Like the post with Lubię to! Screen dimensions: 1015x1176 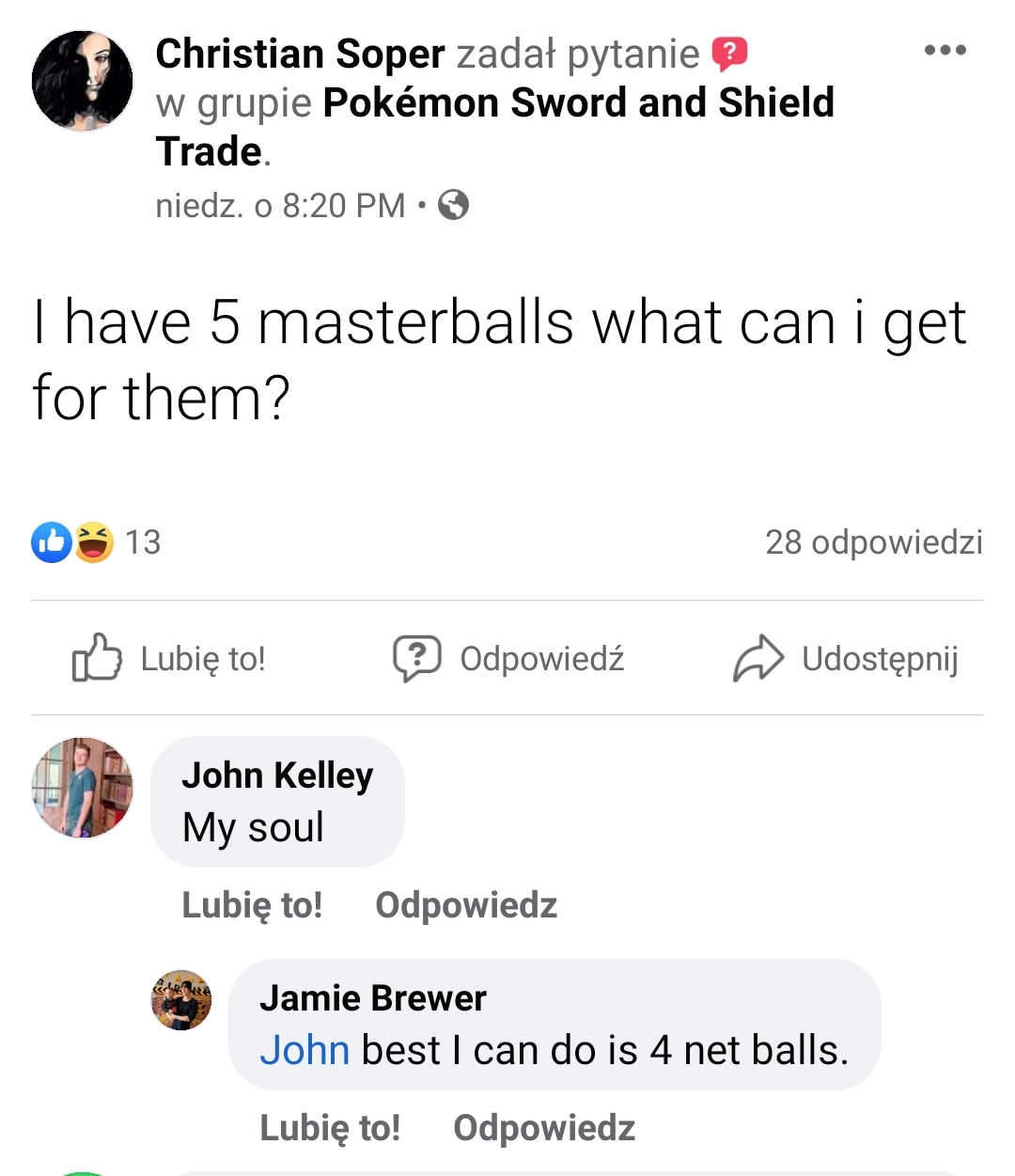point(170,658)
